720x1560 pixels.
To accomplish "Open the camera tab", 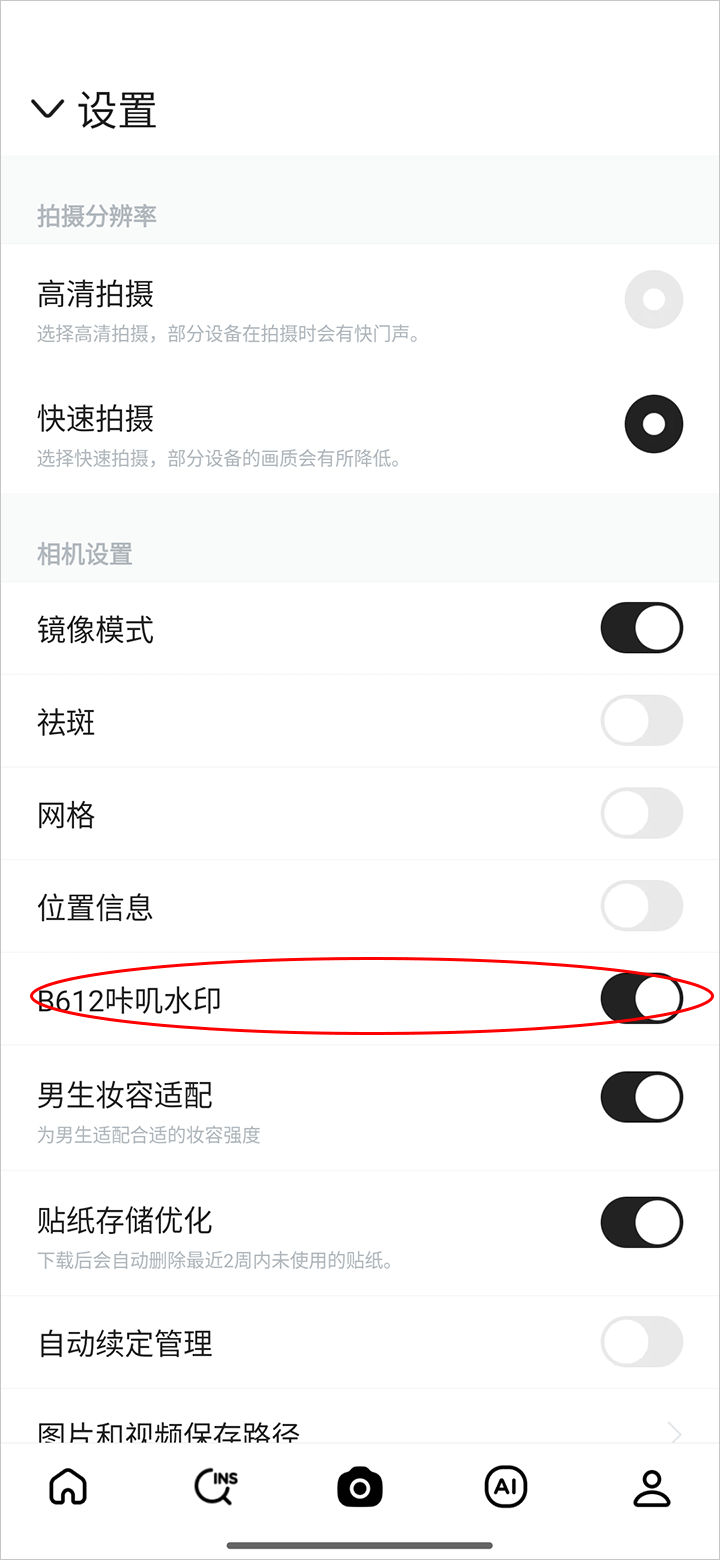I will point(360,1488).
